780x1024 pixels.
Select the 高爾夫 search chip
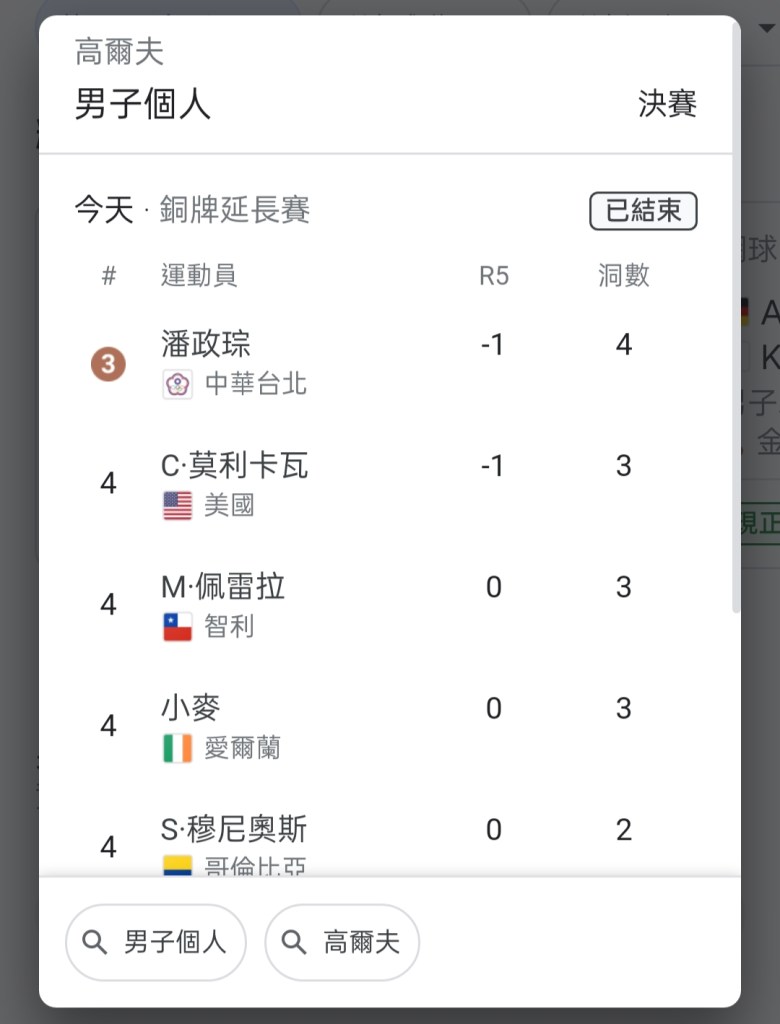click(342, 942)
